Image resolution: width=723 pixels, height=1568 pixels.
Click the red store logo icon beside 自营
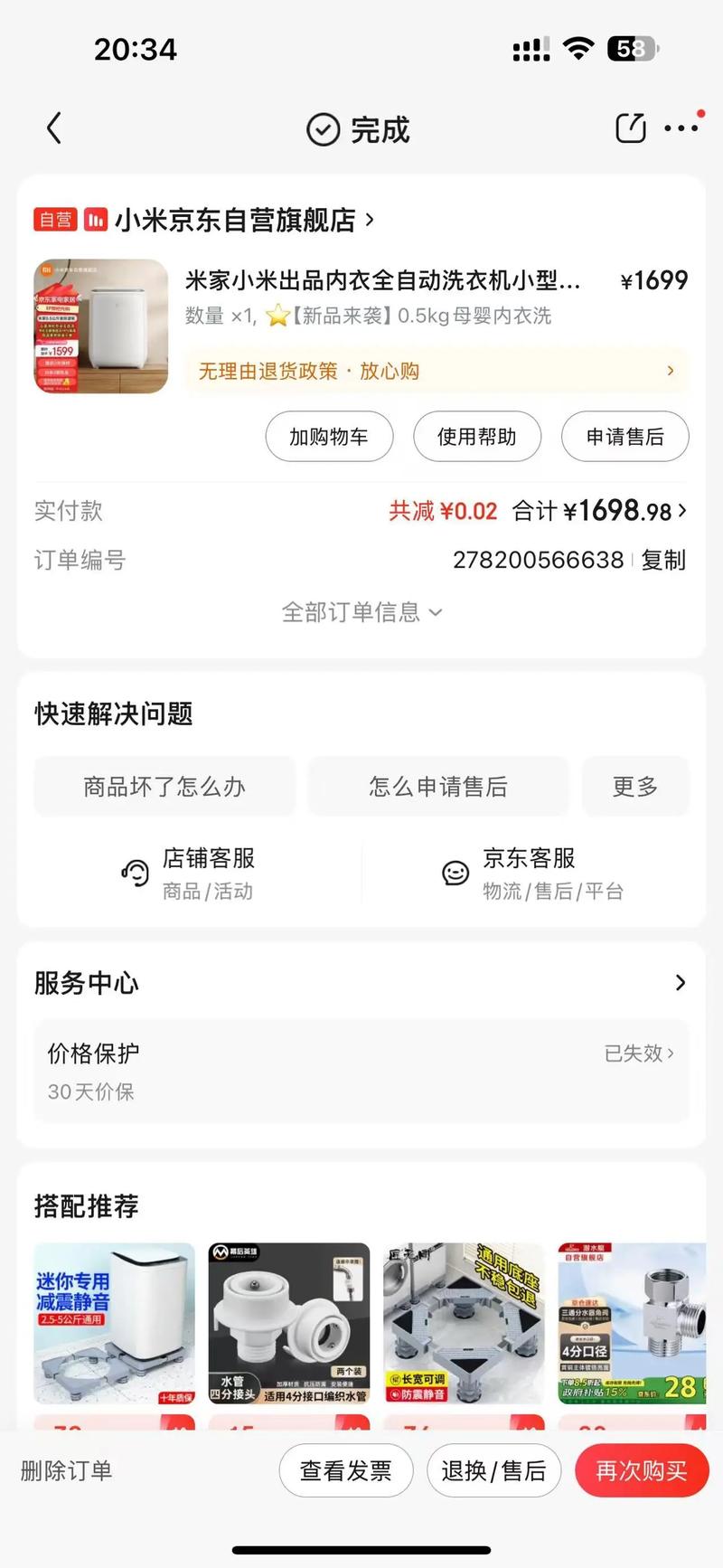(95, 220)
